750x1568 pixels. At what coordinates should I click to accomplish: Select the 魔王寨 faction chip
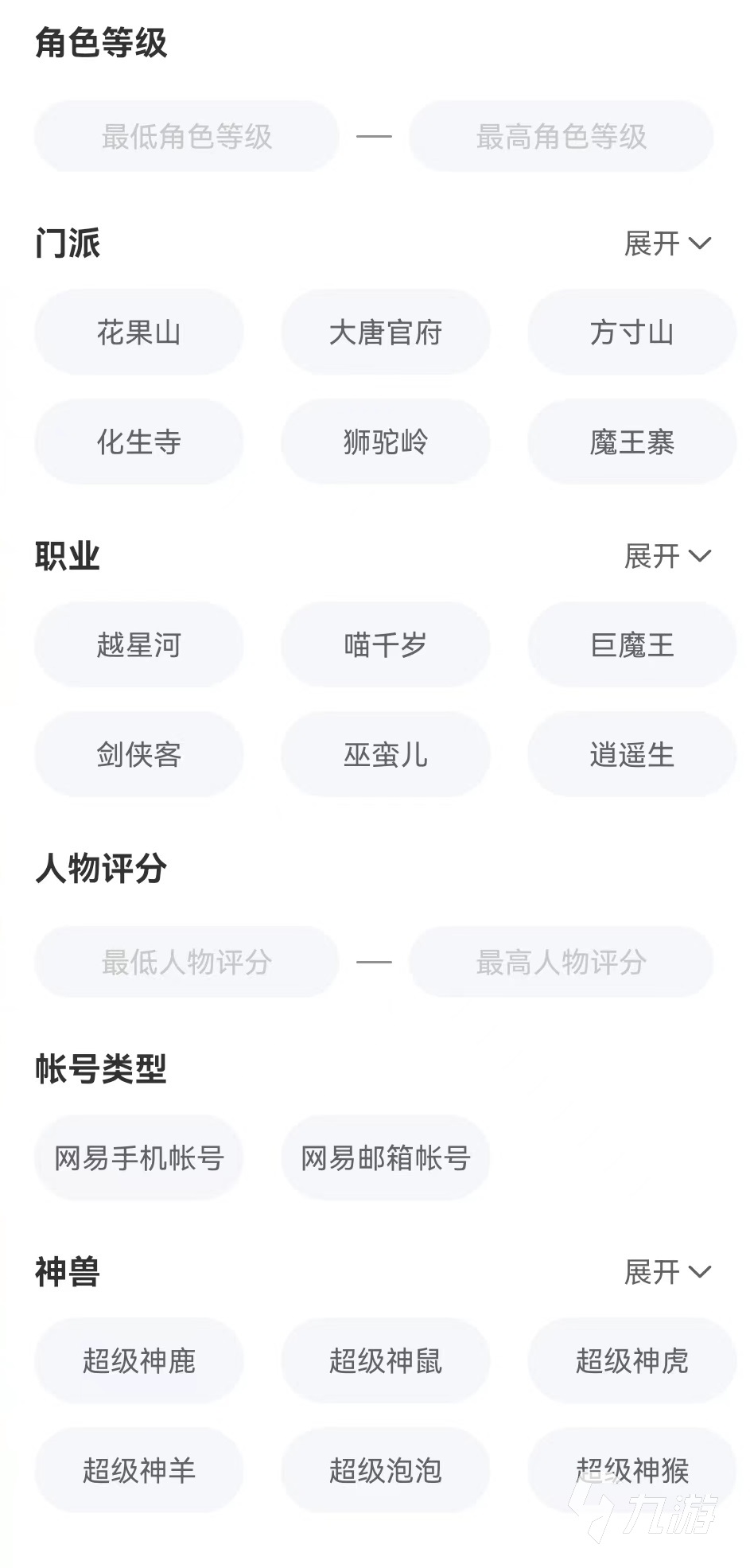tap(631, 442)
